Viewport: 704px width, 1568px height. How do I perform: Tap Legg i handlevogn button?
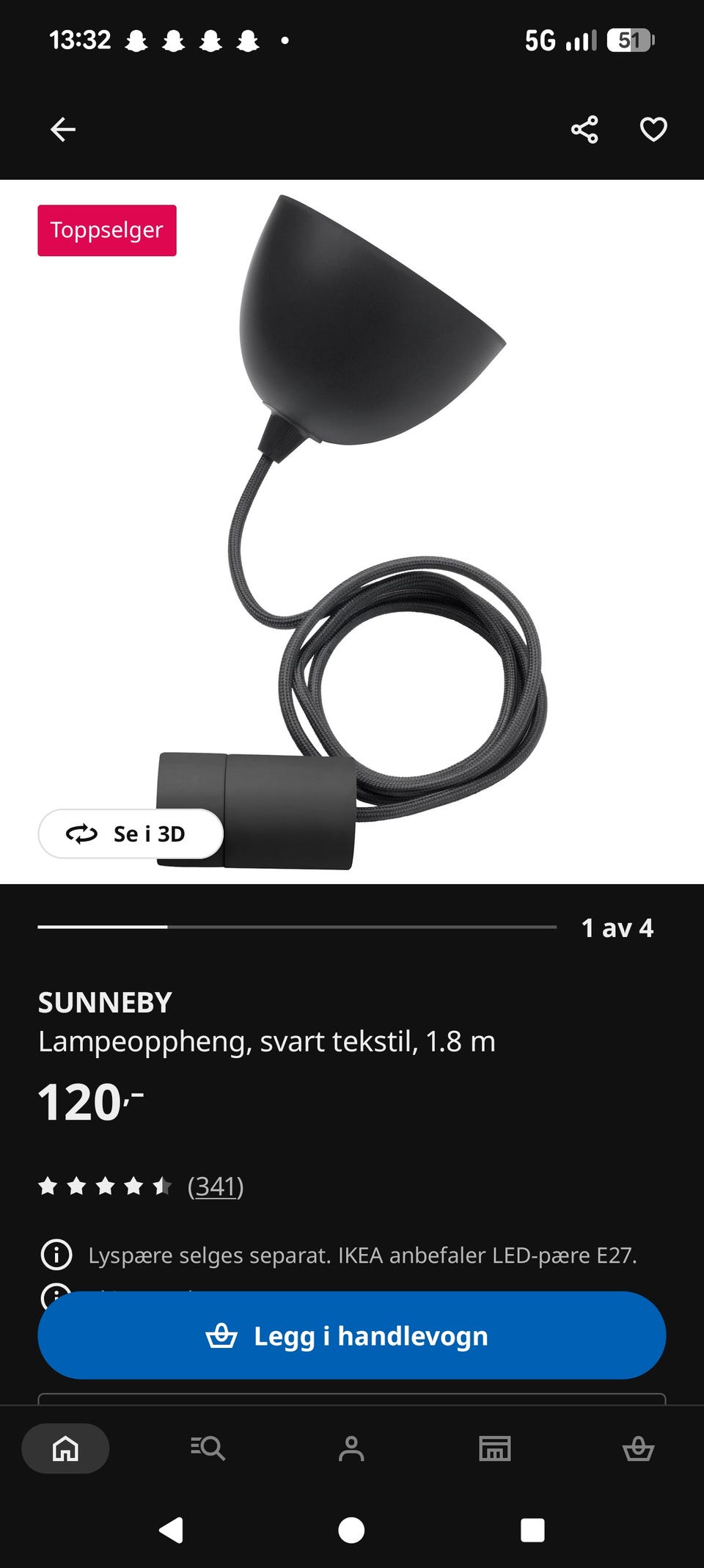352,1335
